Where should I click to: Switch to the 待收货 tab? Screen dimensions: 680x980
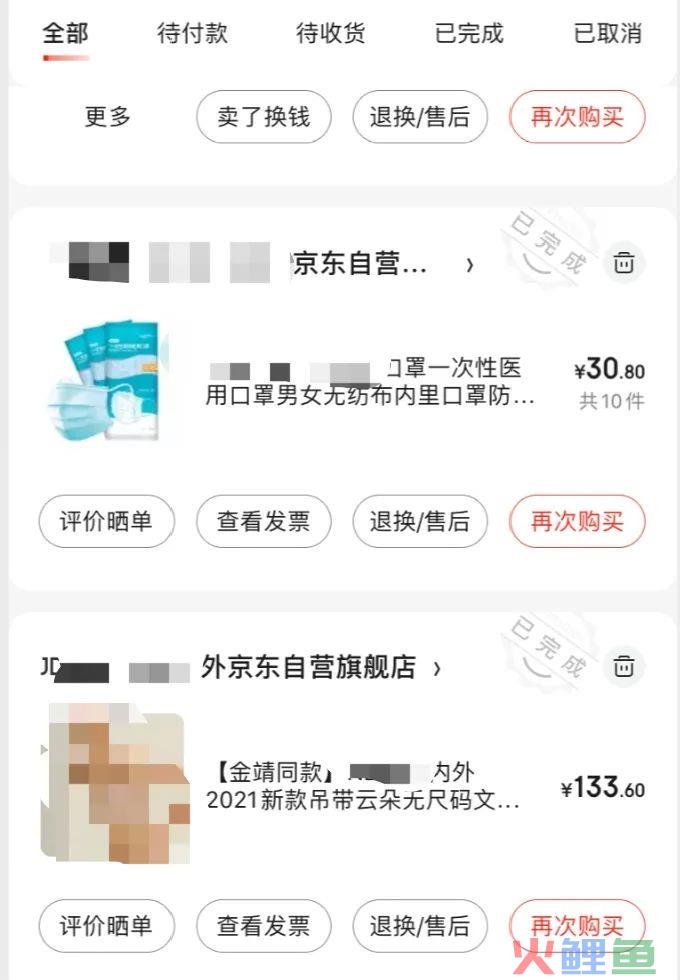pyautogui.click(x=330, y=33)
